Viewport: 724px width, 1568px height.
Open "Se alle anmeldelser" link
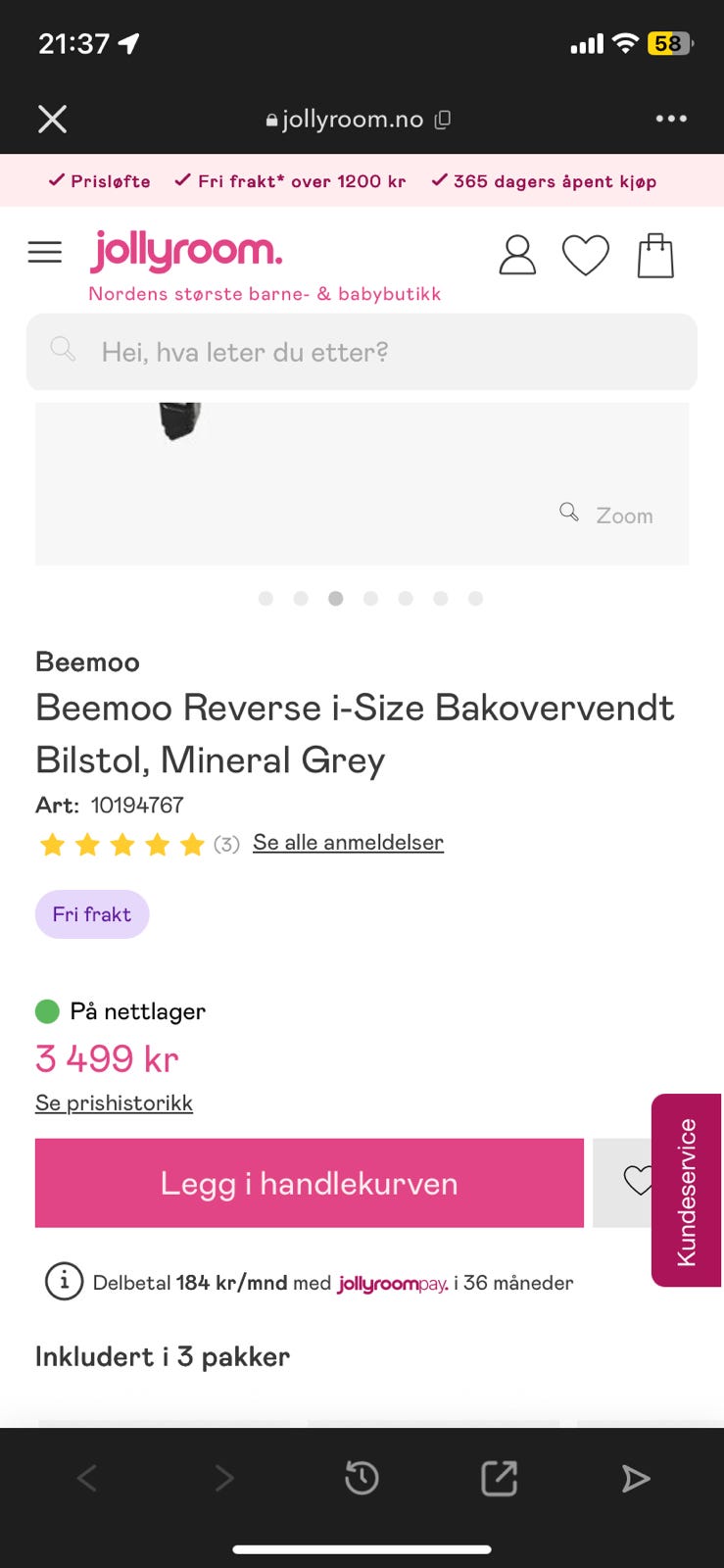click(348, 842)
